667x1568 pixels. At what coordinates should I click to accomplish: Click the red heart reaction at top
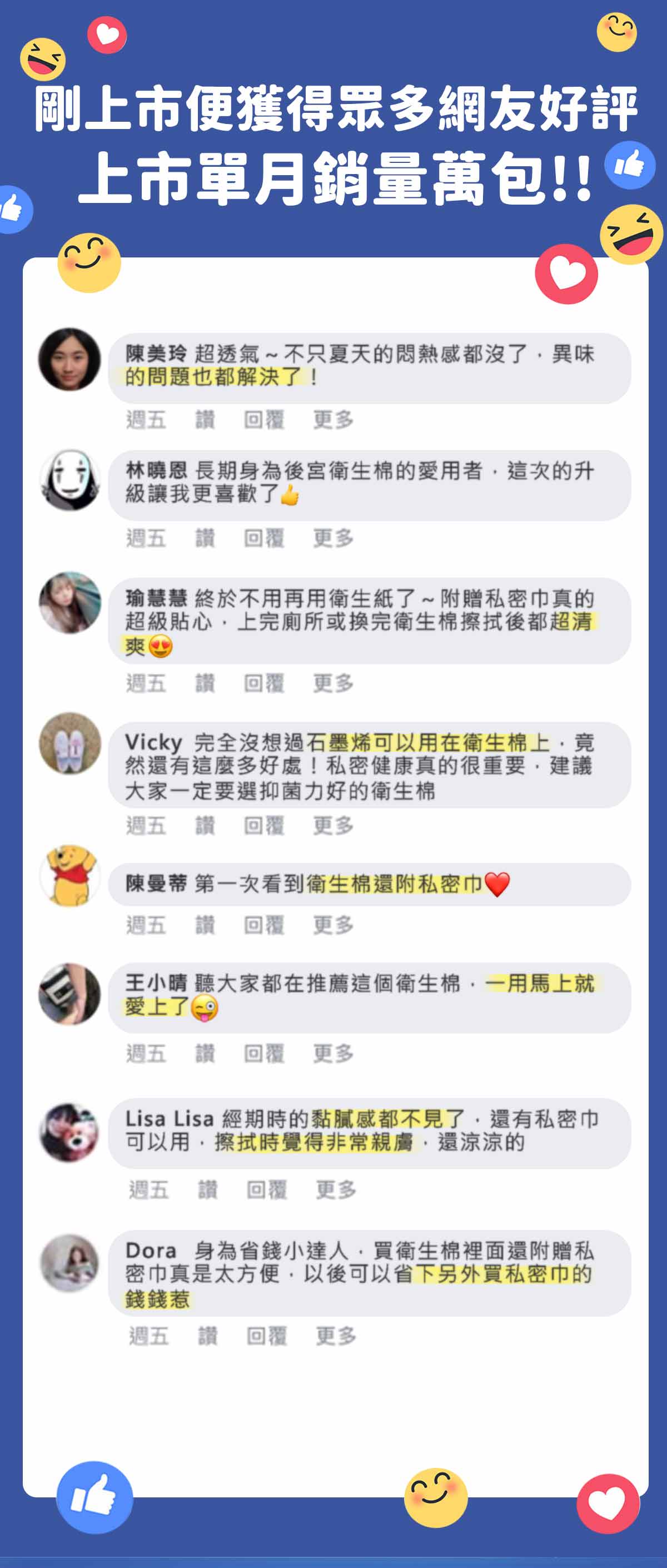tap(107, 33)
